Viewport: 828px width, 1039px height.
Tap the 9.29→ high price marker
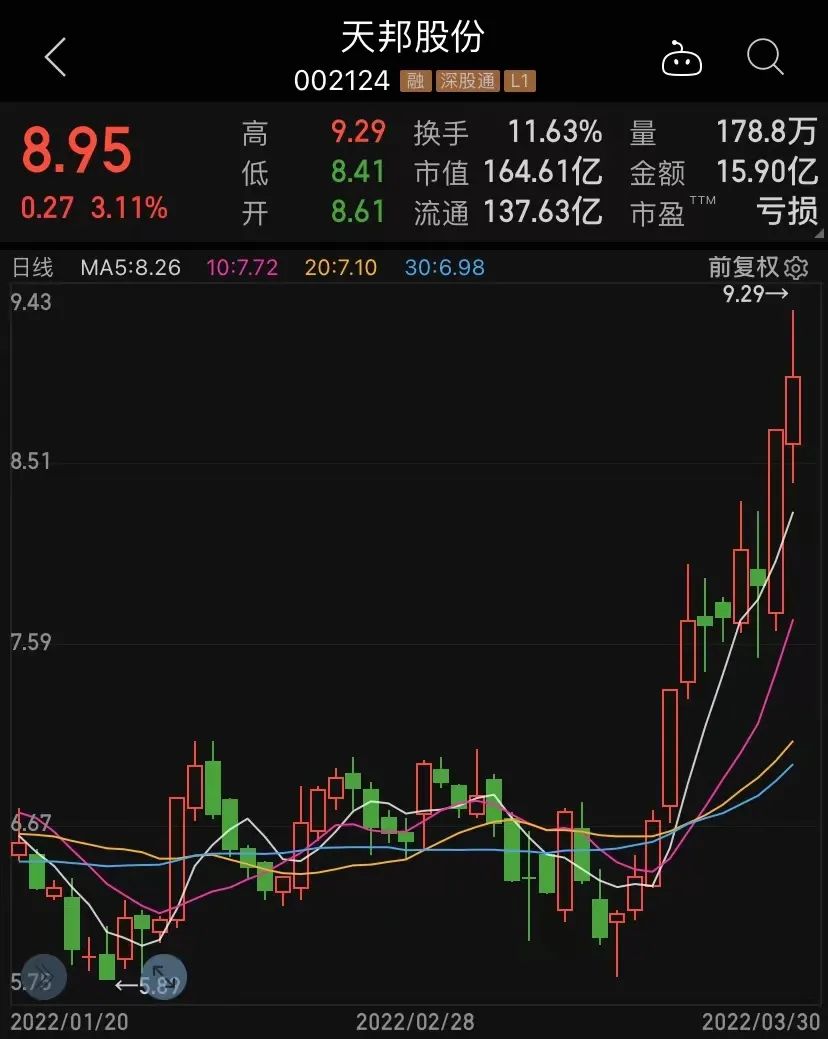point(753,294)
